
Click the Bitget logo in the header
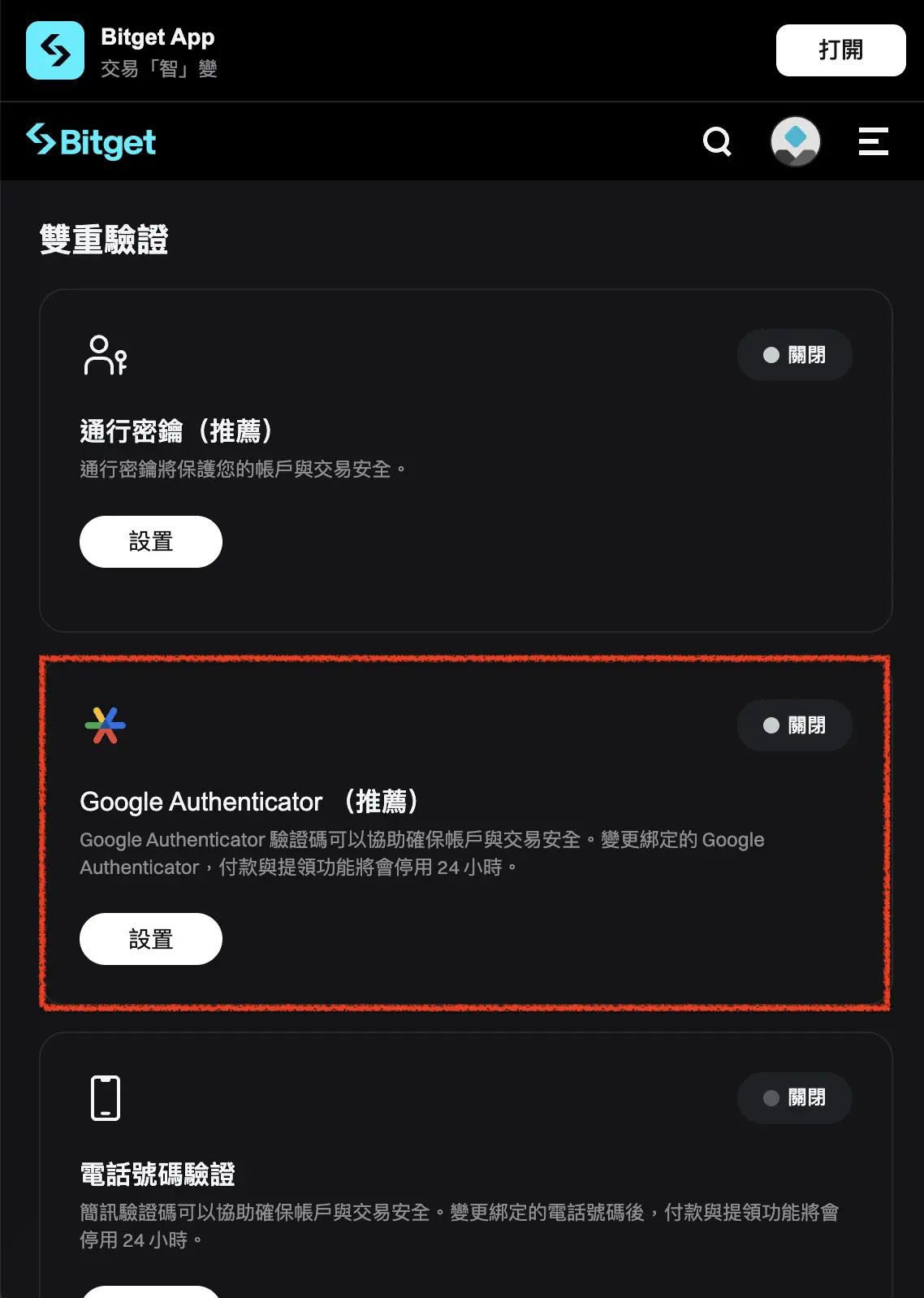point(90,141)
